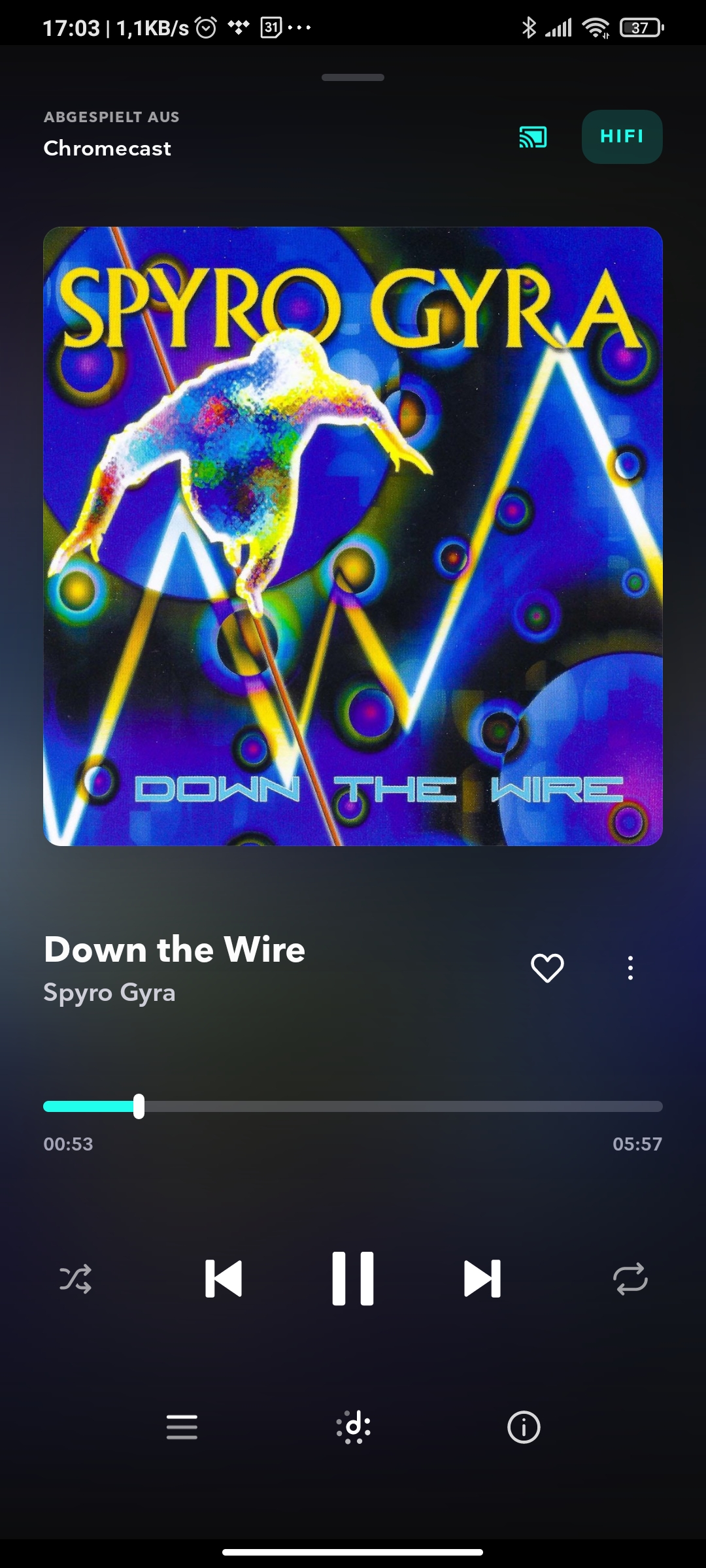Skip to the previous track

click(x=224, y=1279)
